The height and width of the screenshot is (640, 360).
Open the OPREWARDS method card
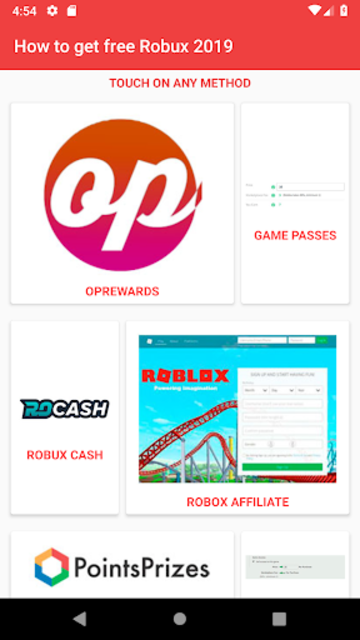[x=122, y=203]
